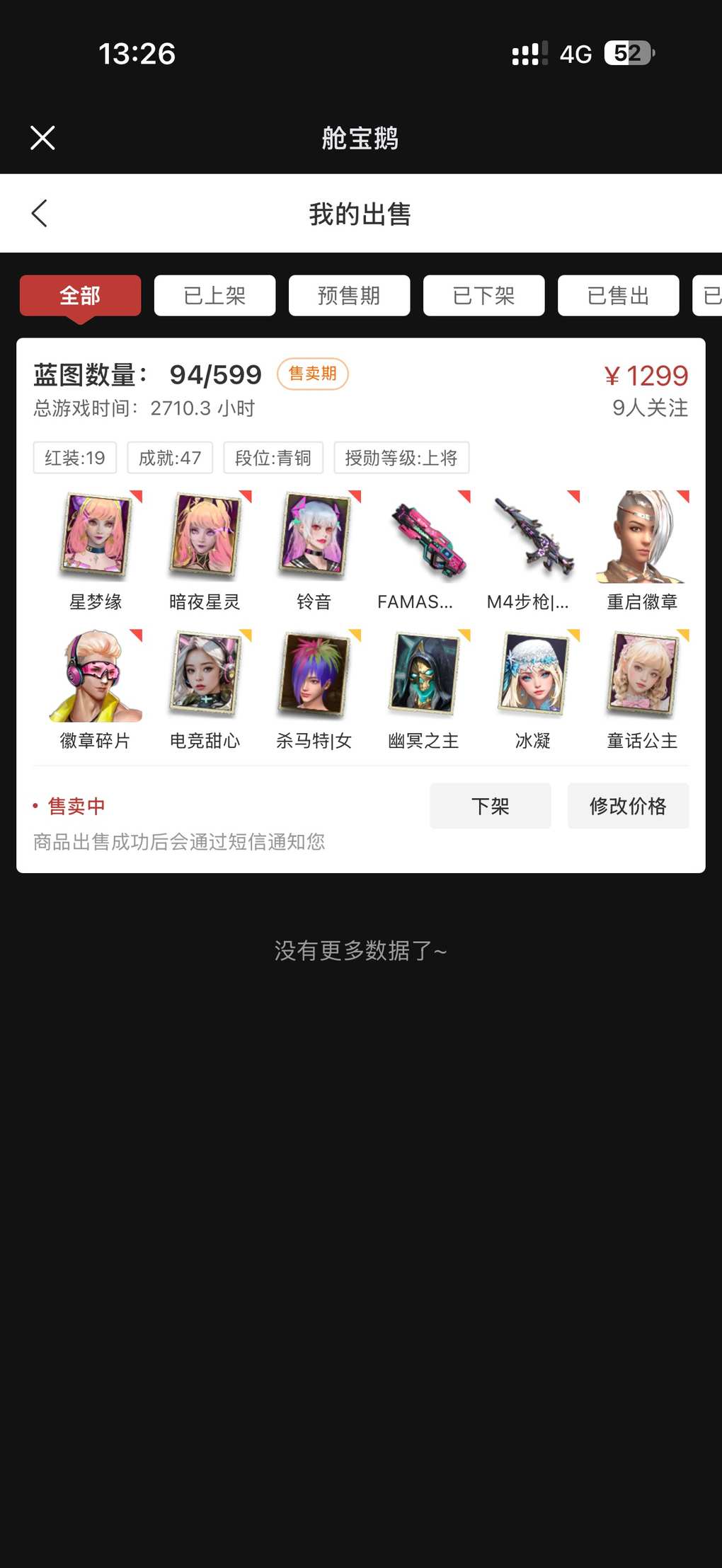Viewport: 722px width, 1568px height.
Task: Go back from 我的出售 page
Action: click(x=40, y=213)
